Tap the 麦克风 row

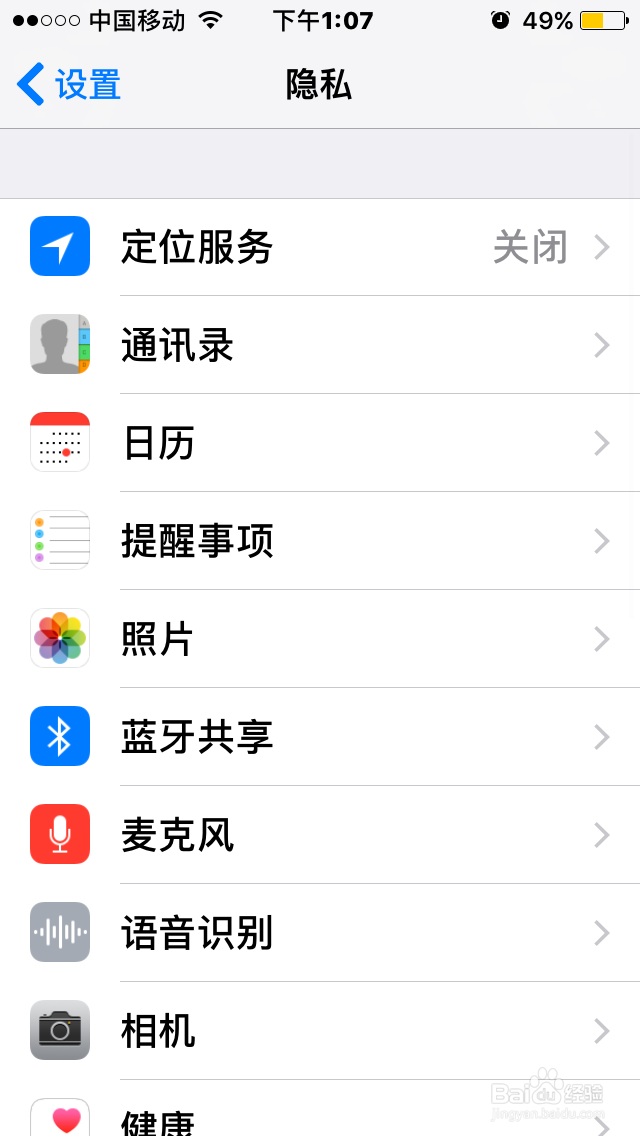point(320,835)
